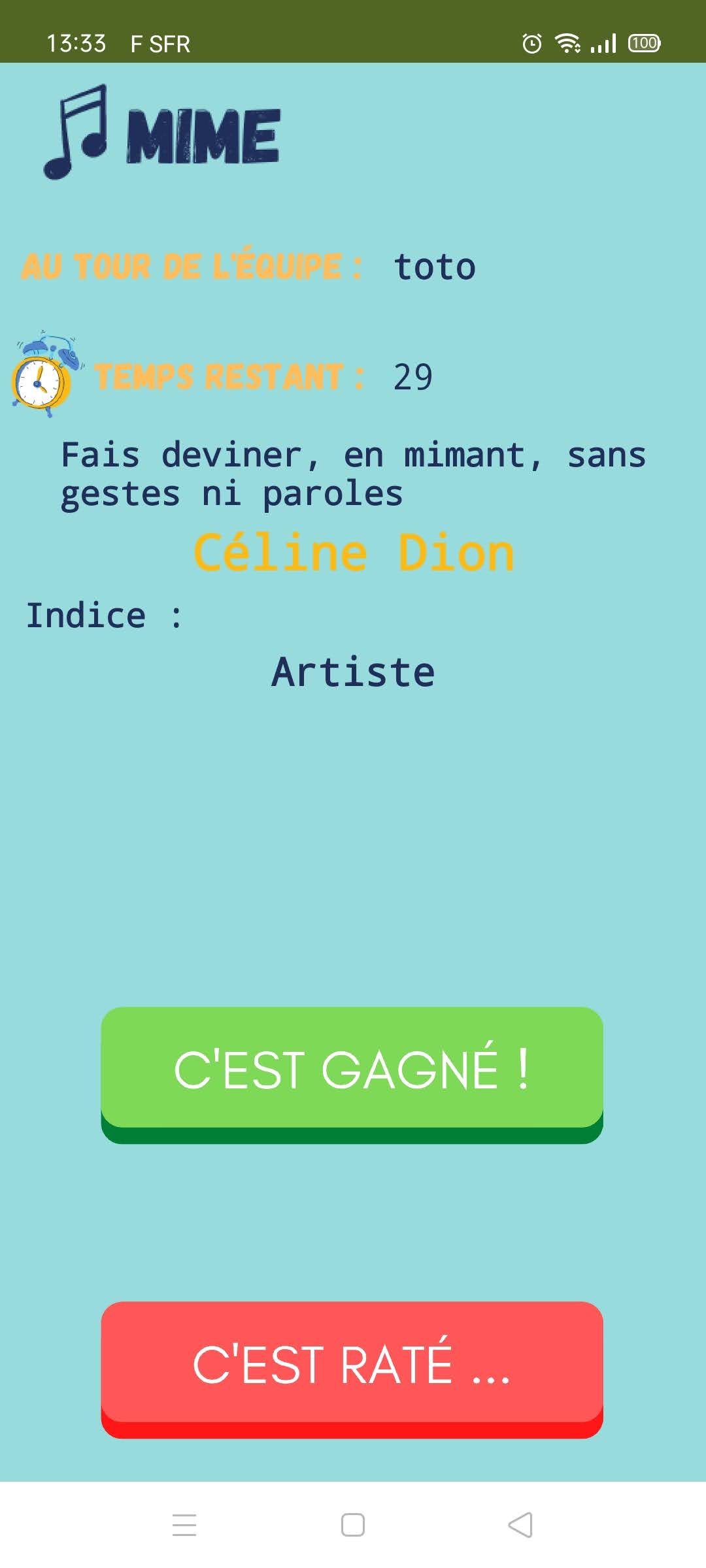Tap the red C'EST RATÉ ... button

(352, 1364)
